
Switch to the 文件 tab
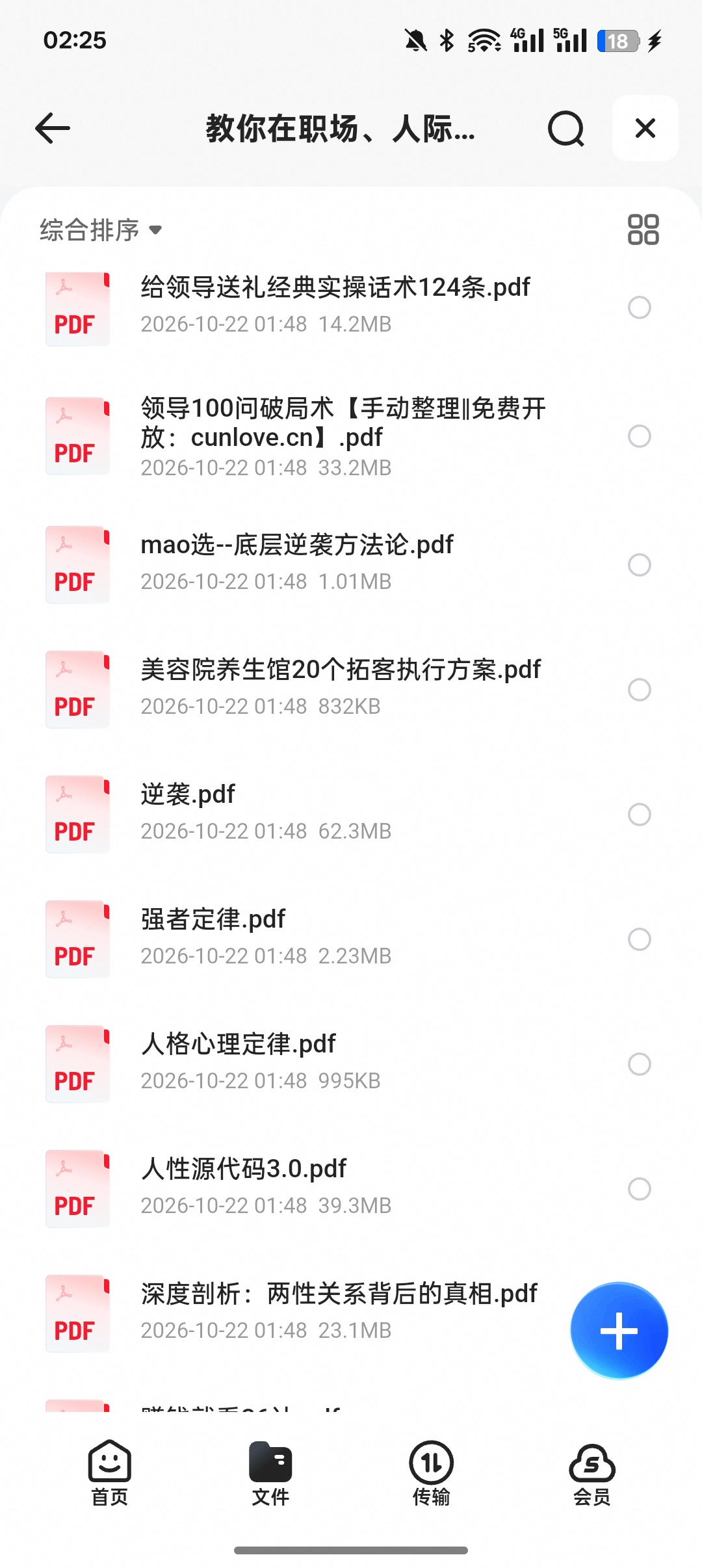(270, 1473)
